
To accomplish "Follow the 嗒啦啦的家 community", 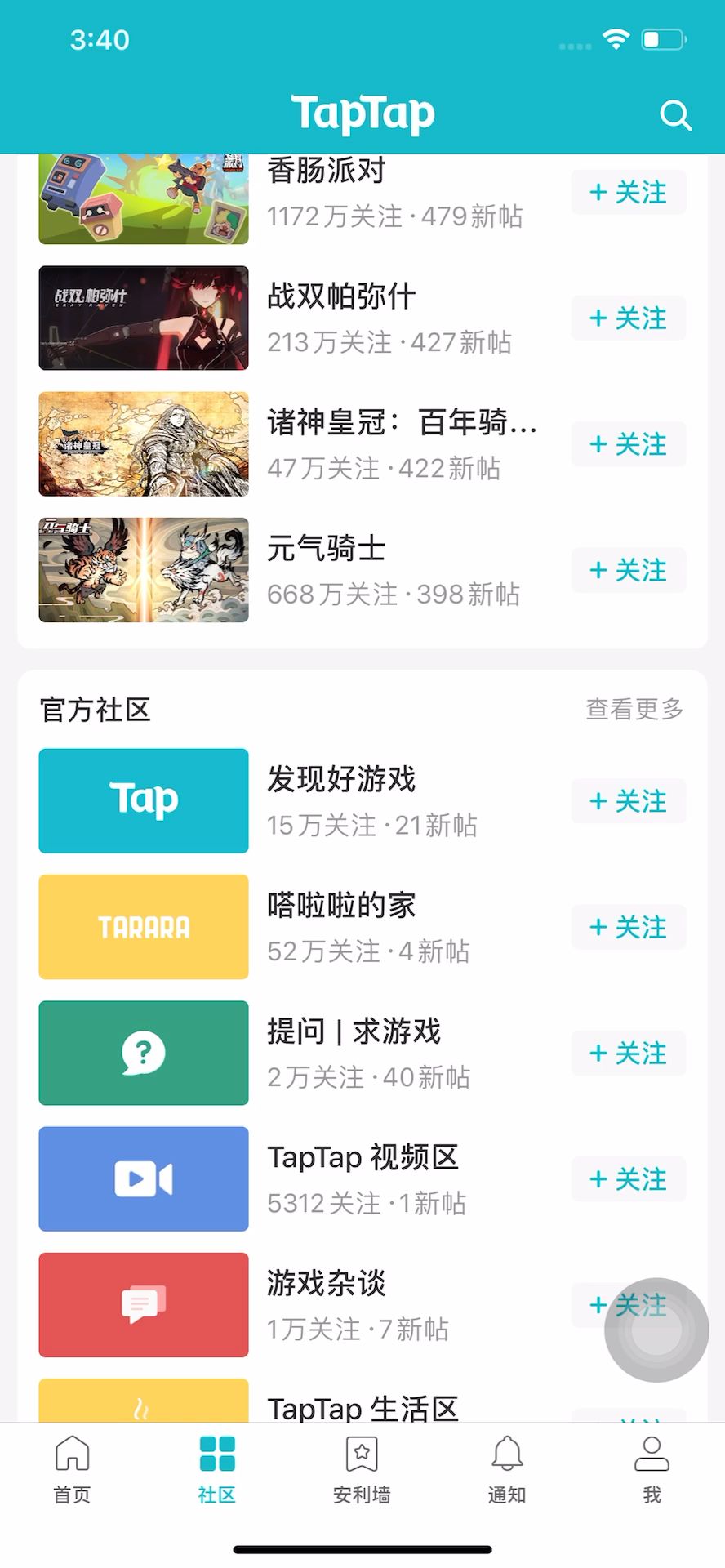I will point(628,927).
